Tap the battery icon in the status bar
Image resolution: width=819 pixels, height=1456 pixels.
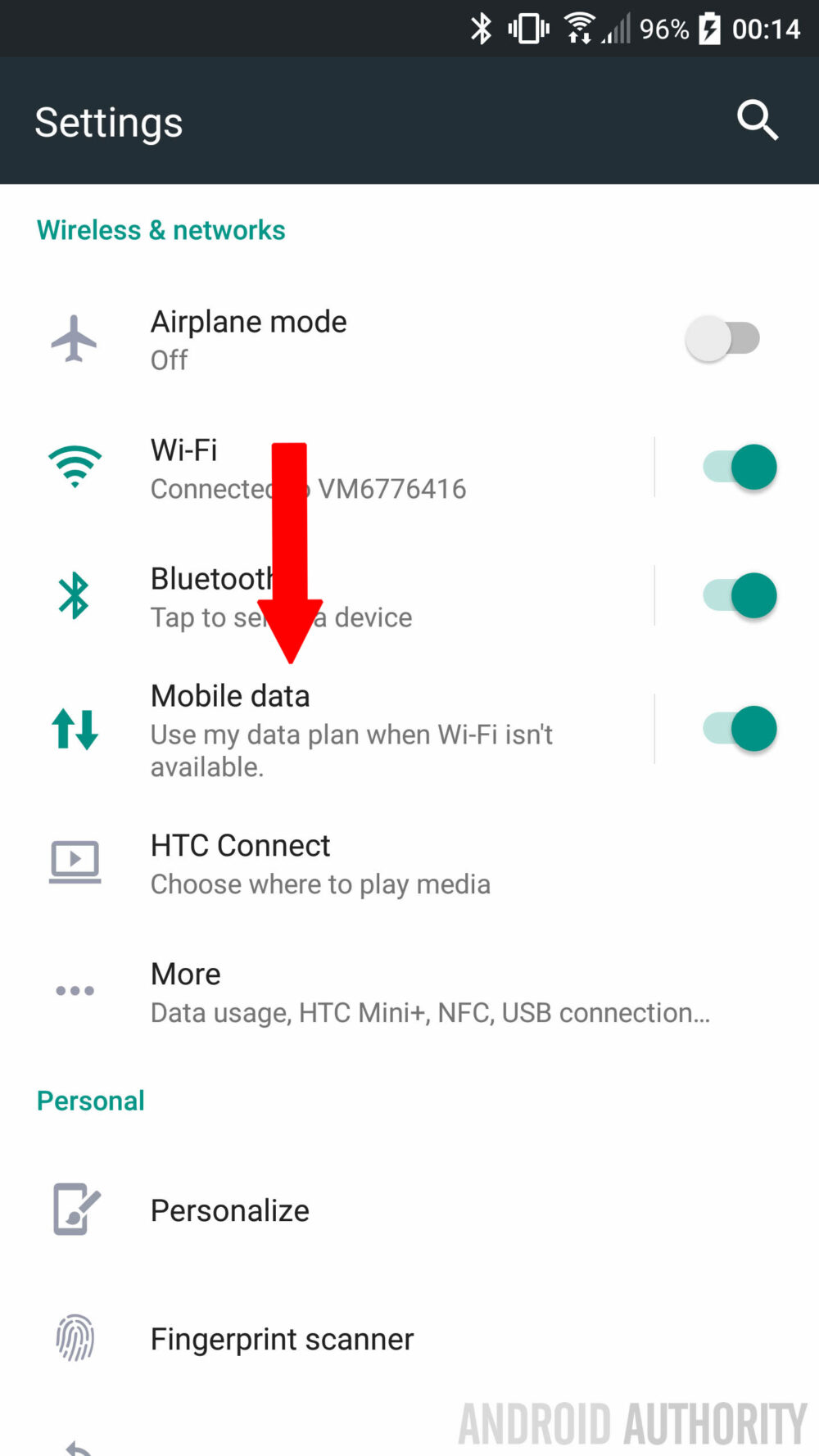tap(708, 28)
